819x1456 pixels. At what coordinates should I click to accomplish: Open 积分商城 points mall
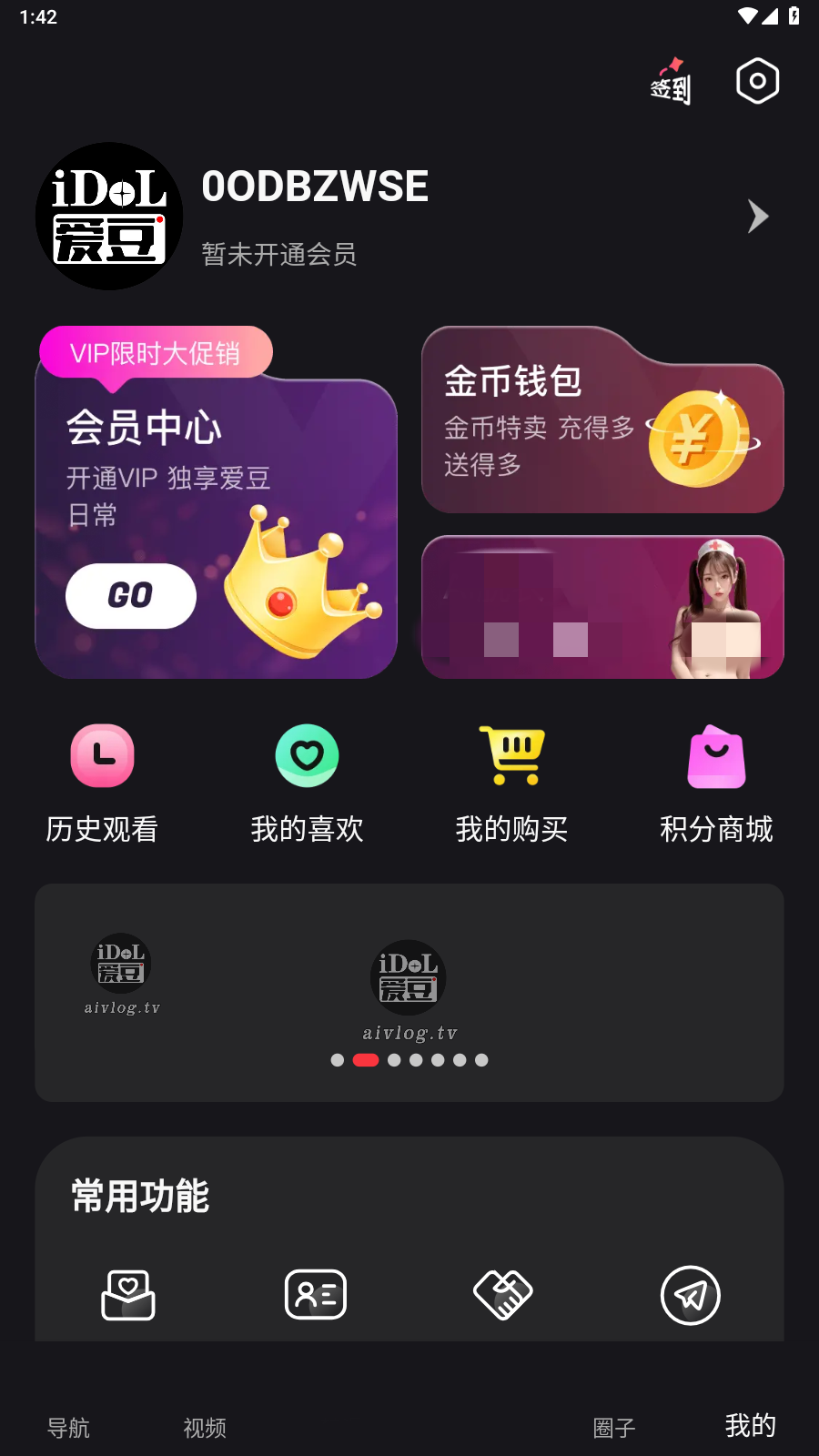[x=716, y=784]
